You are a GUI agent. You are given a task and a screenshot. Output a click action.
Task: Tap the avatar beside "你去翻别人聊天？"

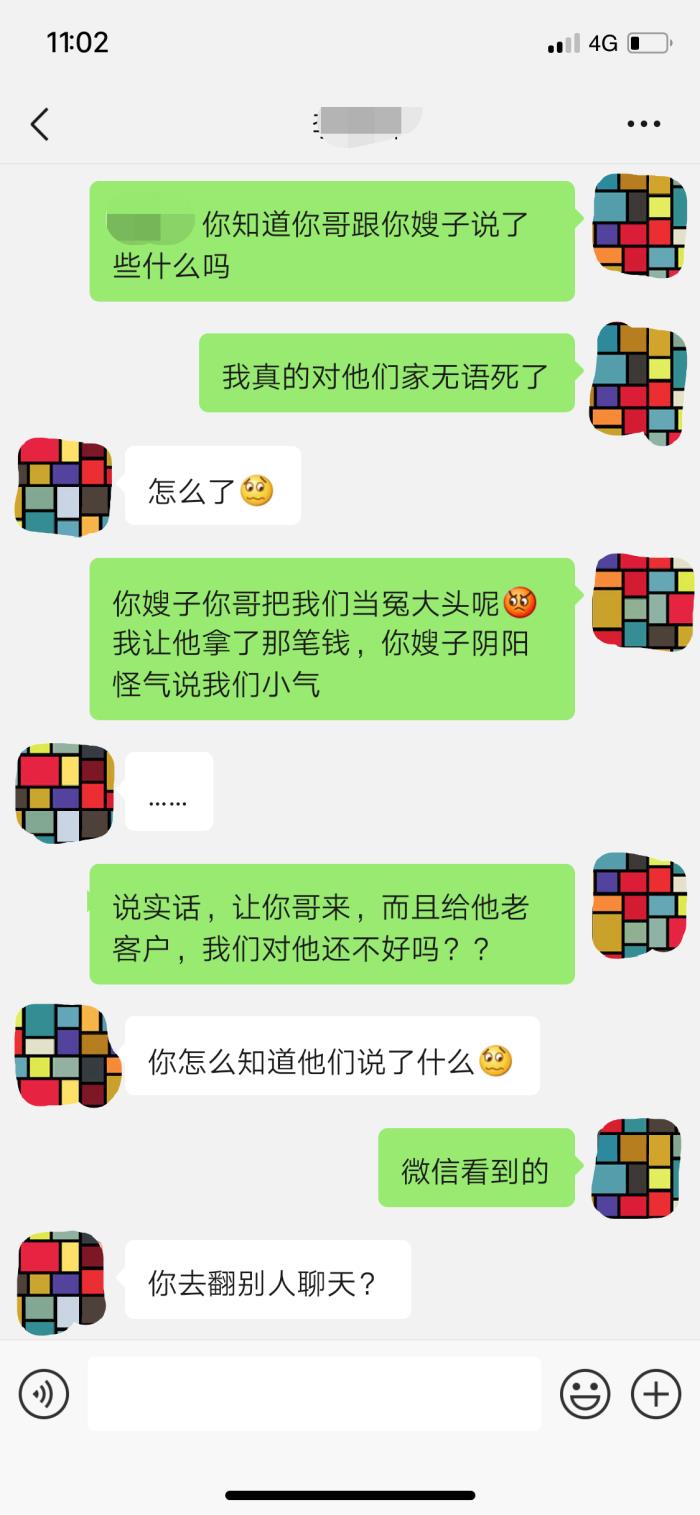coord(62,1283)
